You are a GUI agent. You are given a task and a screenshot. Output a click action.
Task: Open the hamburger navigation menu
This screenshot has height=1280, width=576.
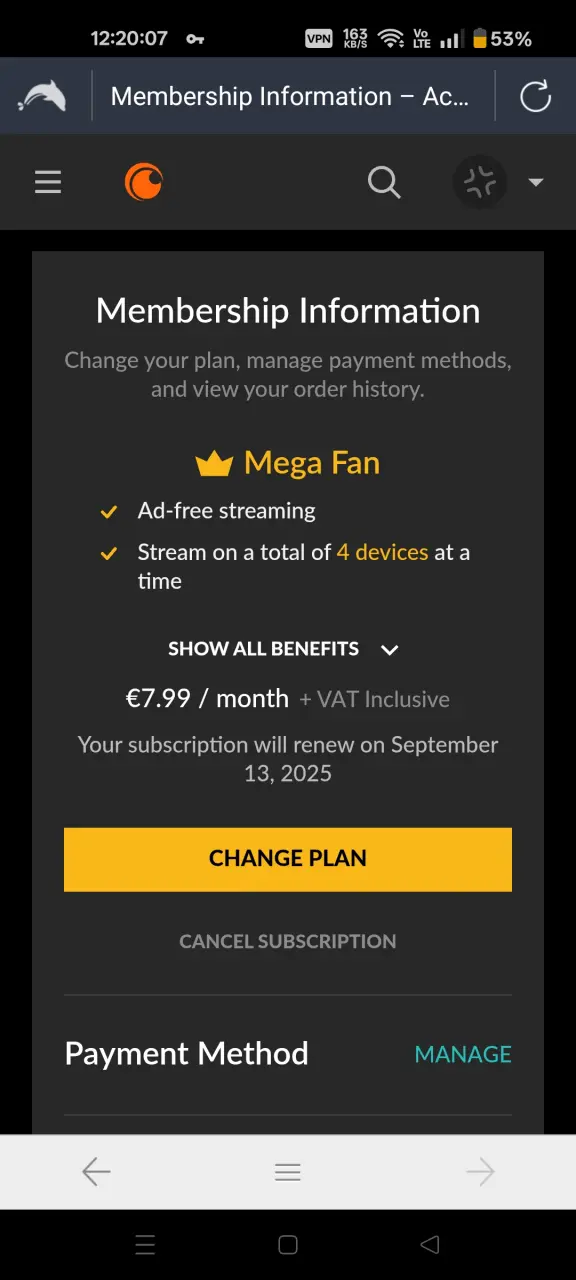[48, 182]
